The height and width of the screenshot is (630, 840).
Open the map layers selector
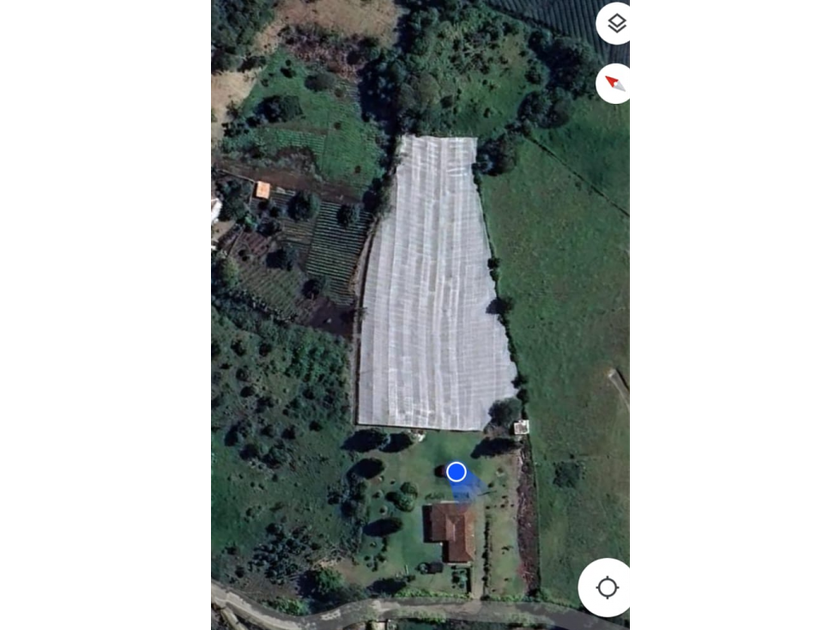tap(616, 24)
